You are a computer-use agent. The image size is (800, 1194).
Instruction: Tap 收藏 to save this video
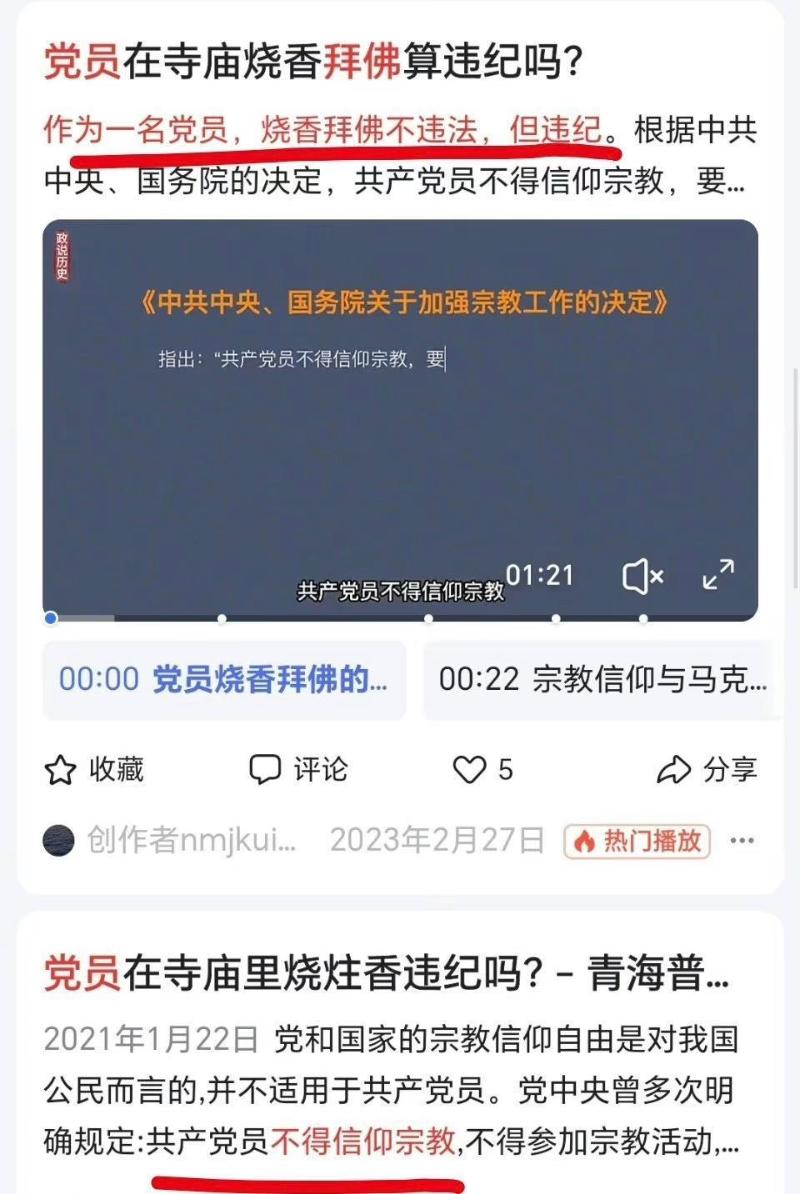click(x=95, y=769)
